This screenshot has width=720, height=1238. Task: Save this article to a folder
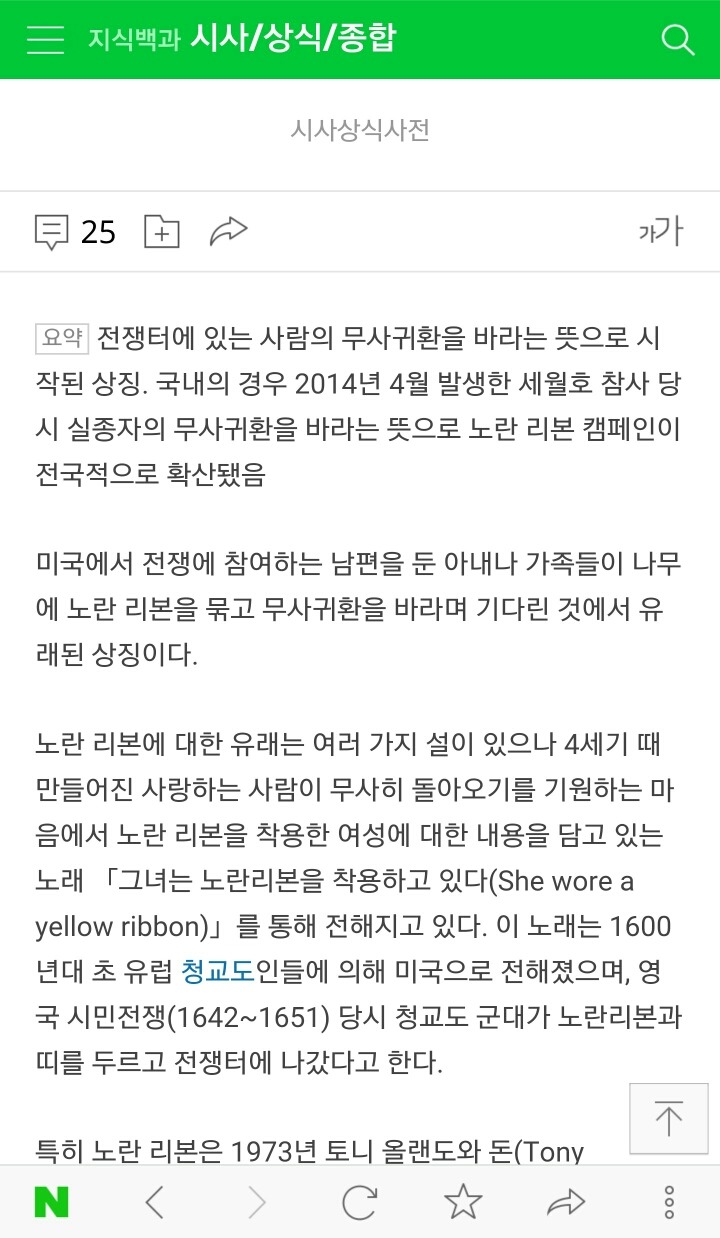(162, 232)
